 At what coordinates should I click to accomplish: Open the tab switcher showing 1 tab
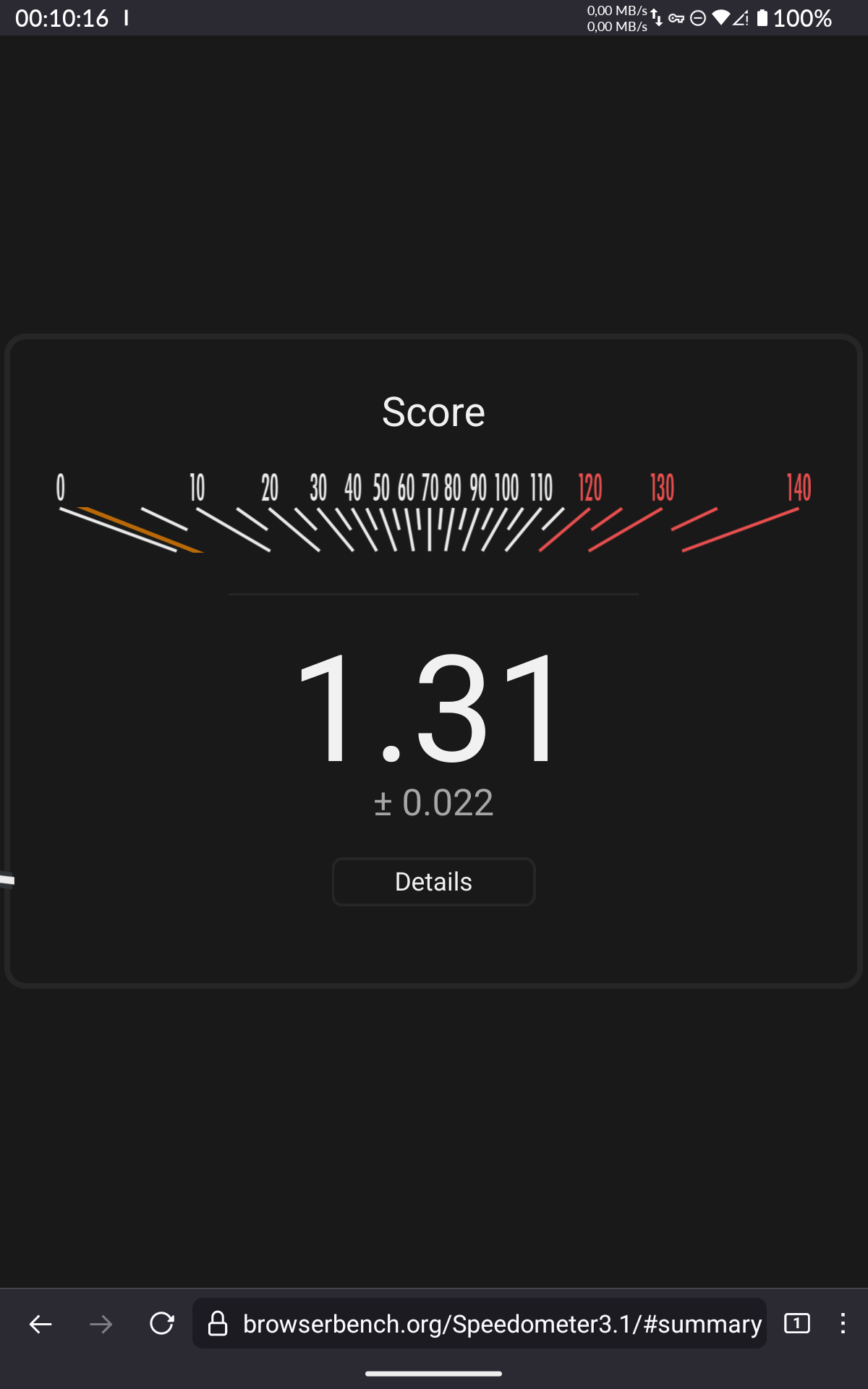tap(797, 1323)
